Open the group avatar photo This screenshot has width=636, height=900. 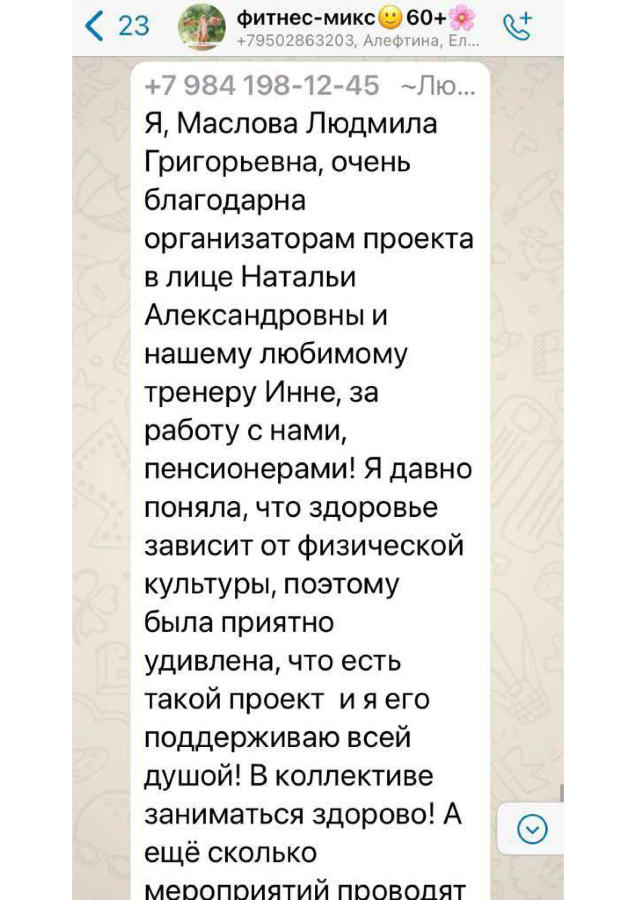coord(203,27)
